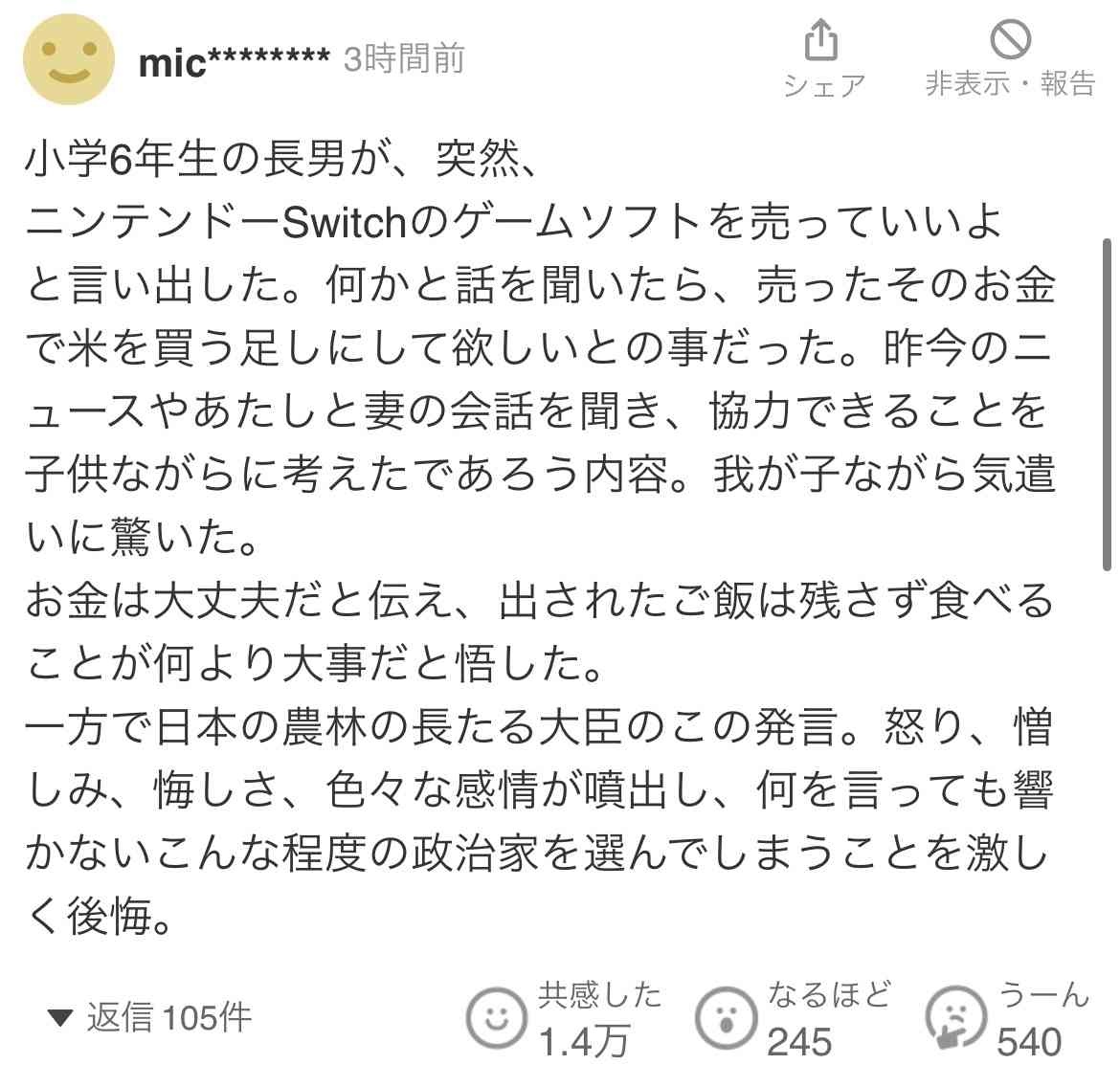React with 共感した smiley
Image resolution: width=1120 pixels, height=1087 pixels.
[x=496, y=1018]
